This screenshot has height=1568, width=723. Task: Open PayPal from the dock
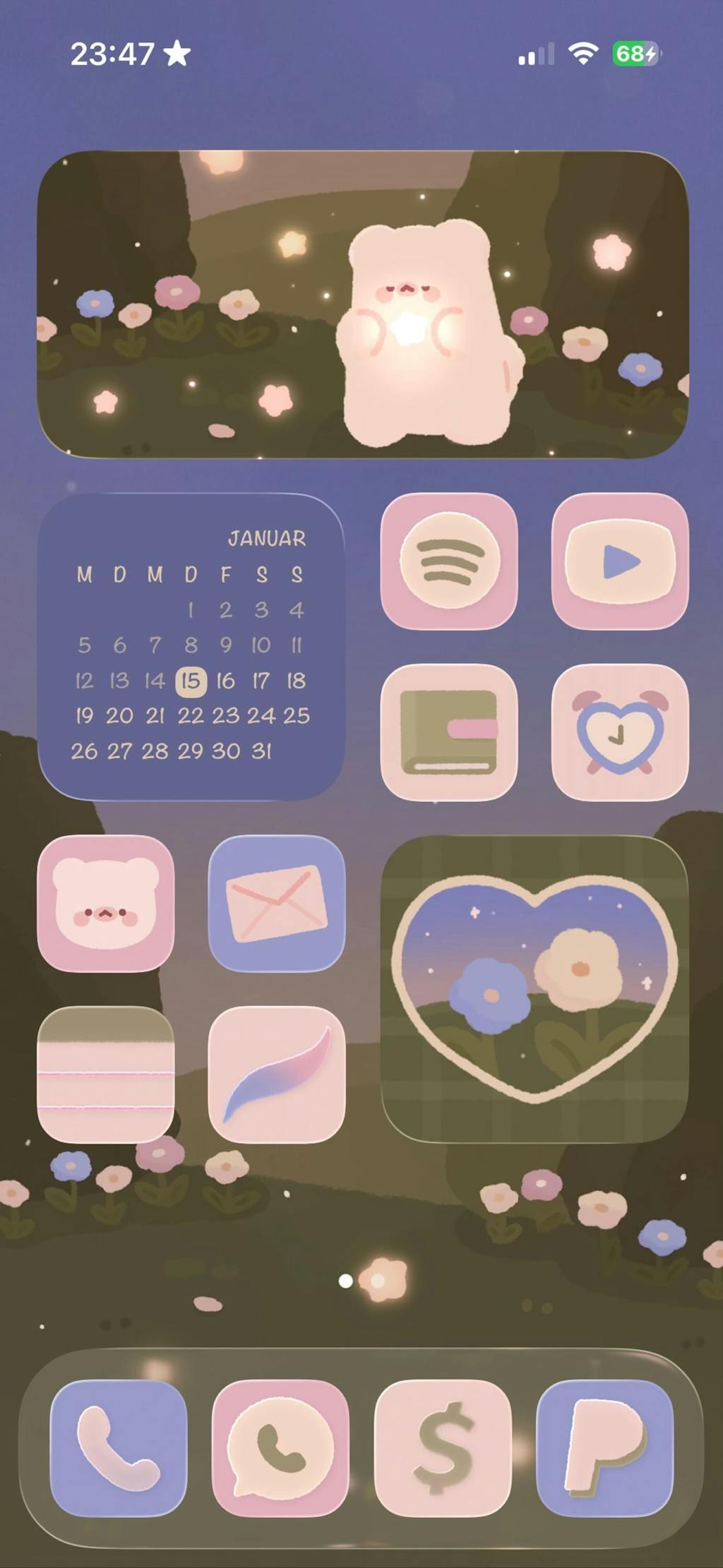pyautogui.click(x=605, y=1447)
